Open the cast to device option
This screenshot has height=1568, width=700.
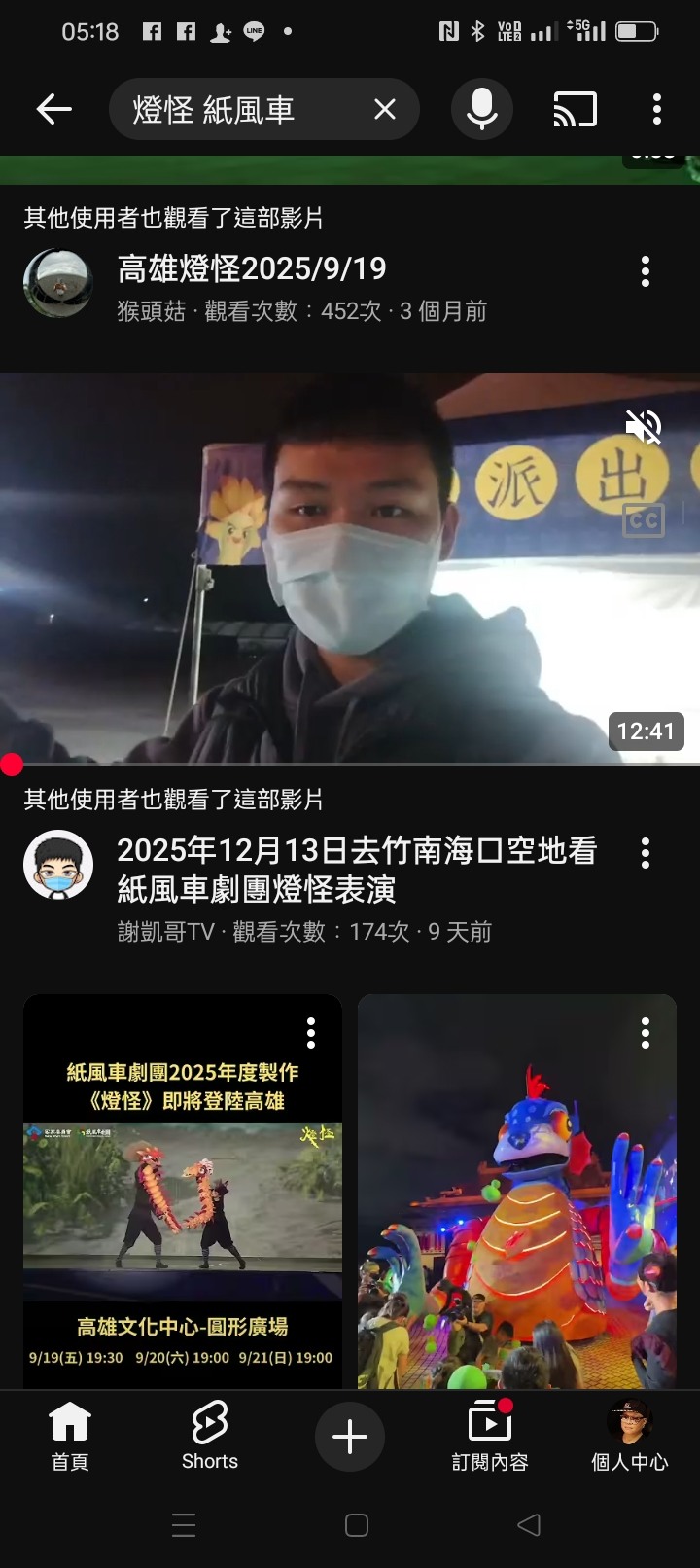click(x=576, y=109)
